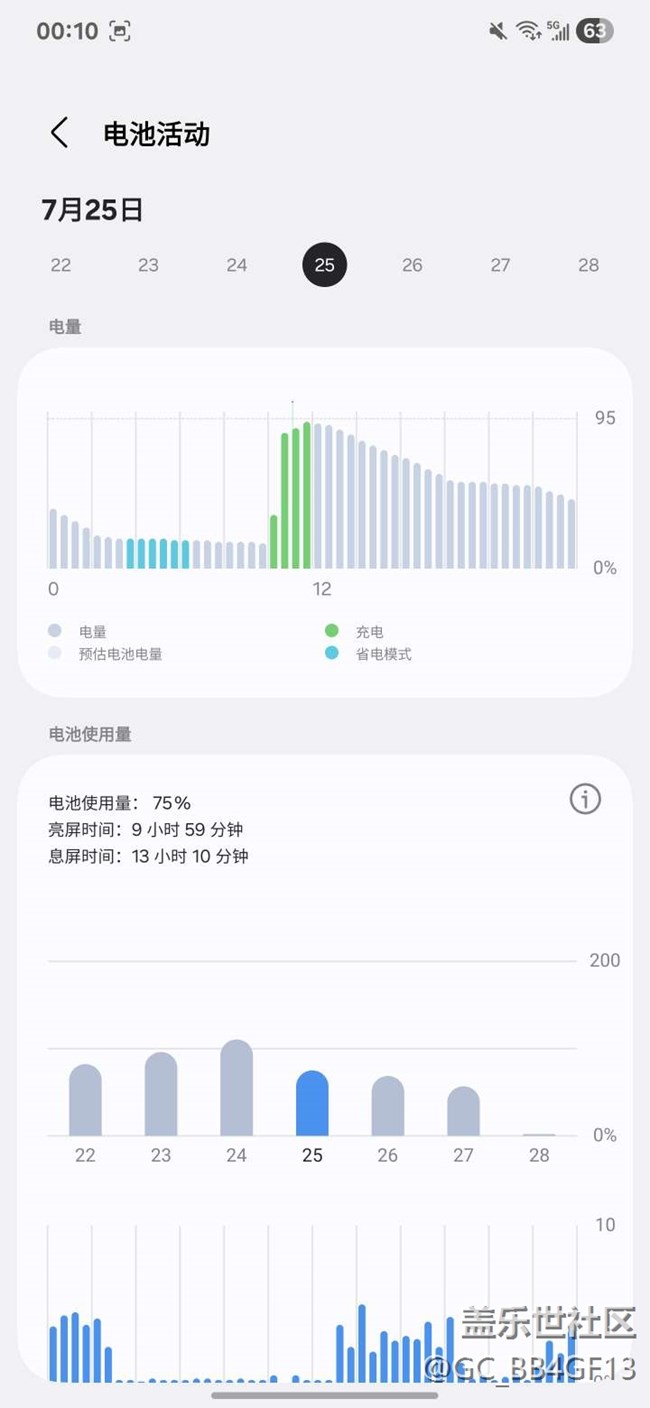Open the battery usage info icon

pos(585,799)
